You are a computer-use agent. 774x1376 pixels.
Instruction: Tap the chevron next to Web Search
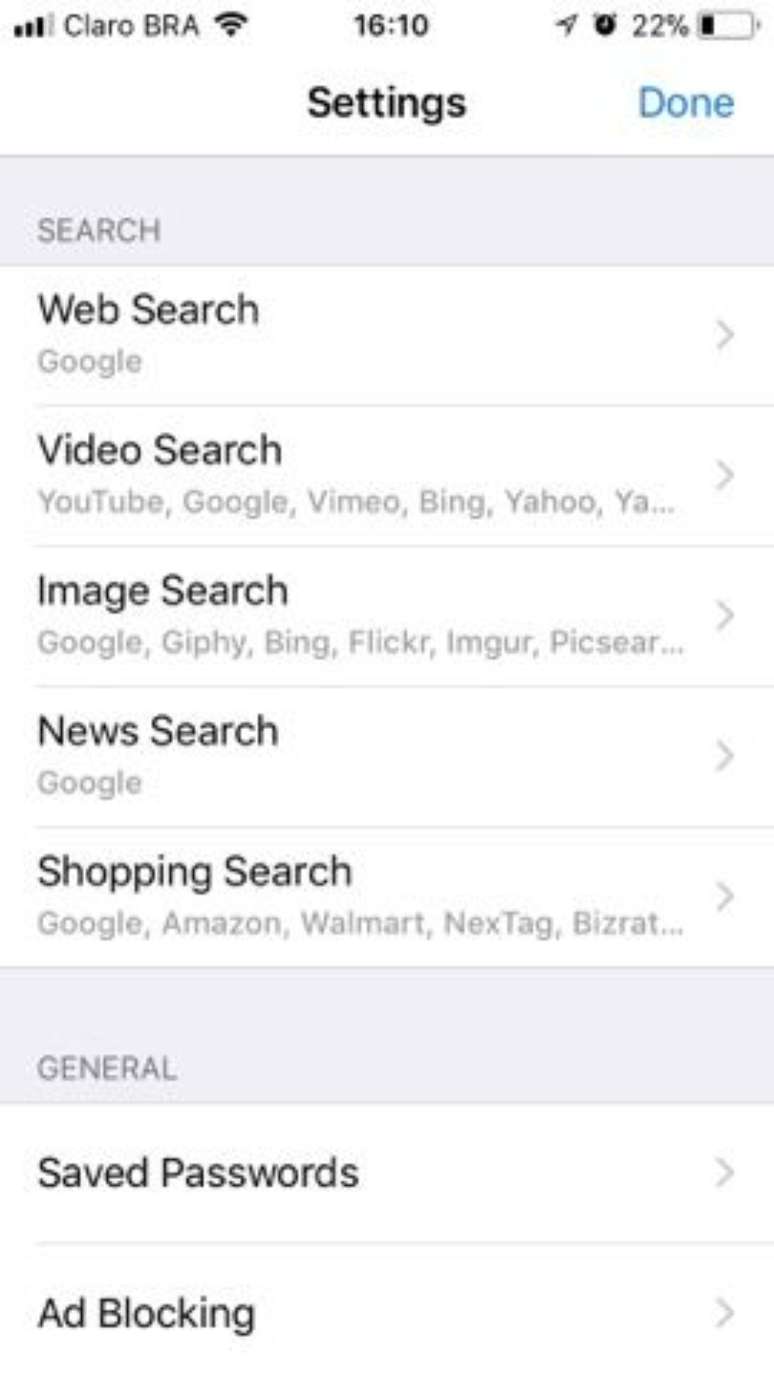point(723,334)
